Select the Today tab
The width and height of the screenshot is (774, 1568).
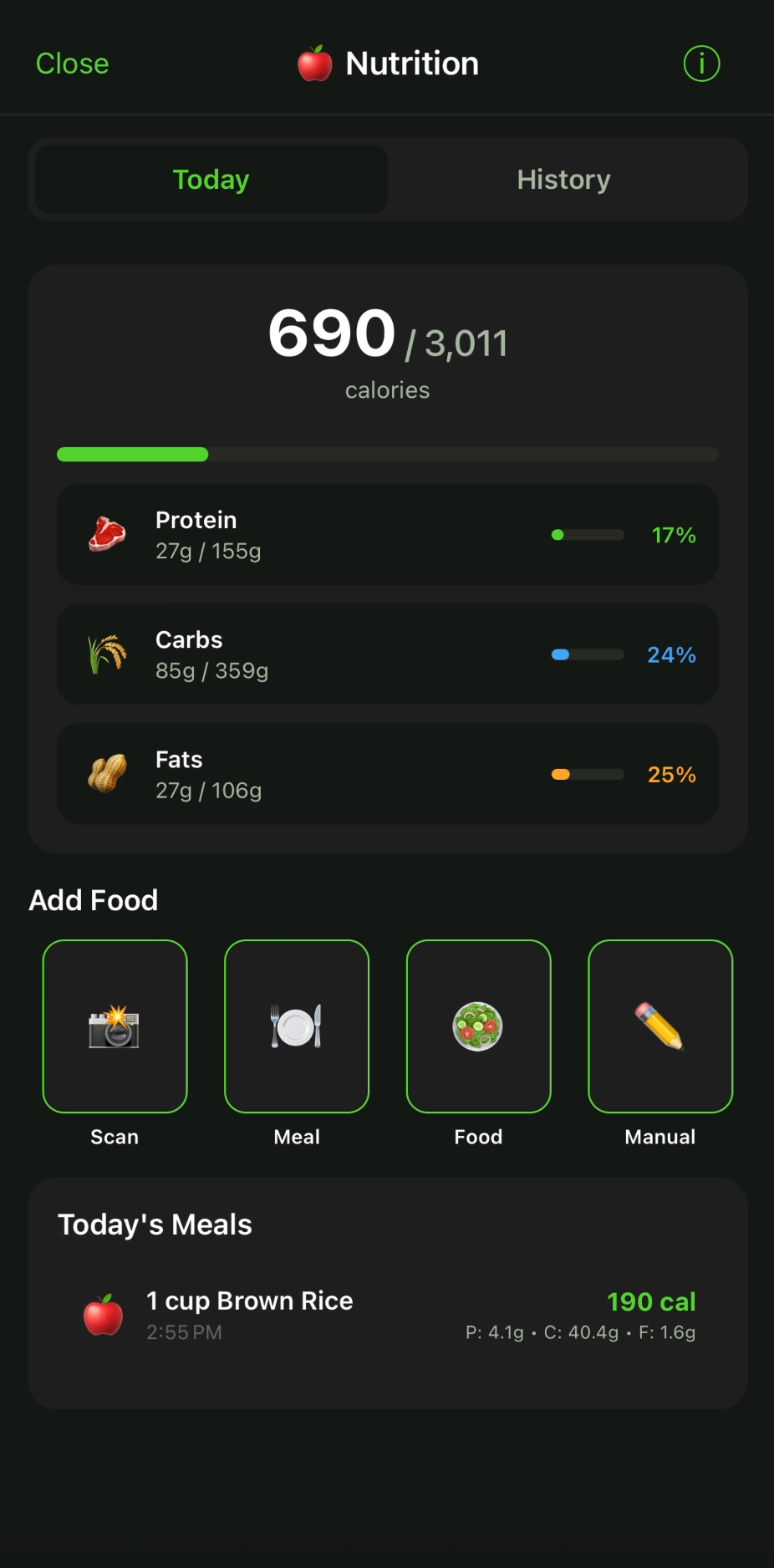click(x=210, y=179)
